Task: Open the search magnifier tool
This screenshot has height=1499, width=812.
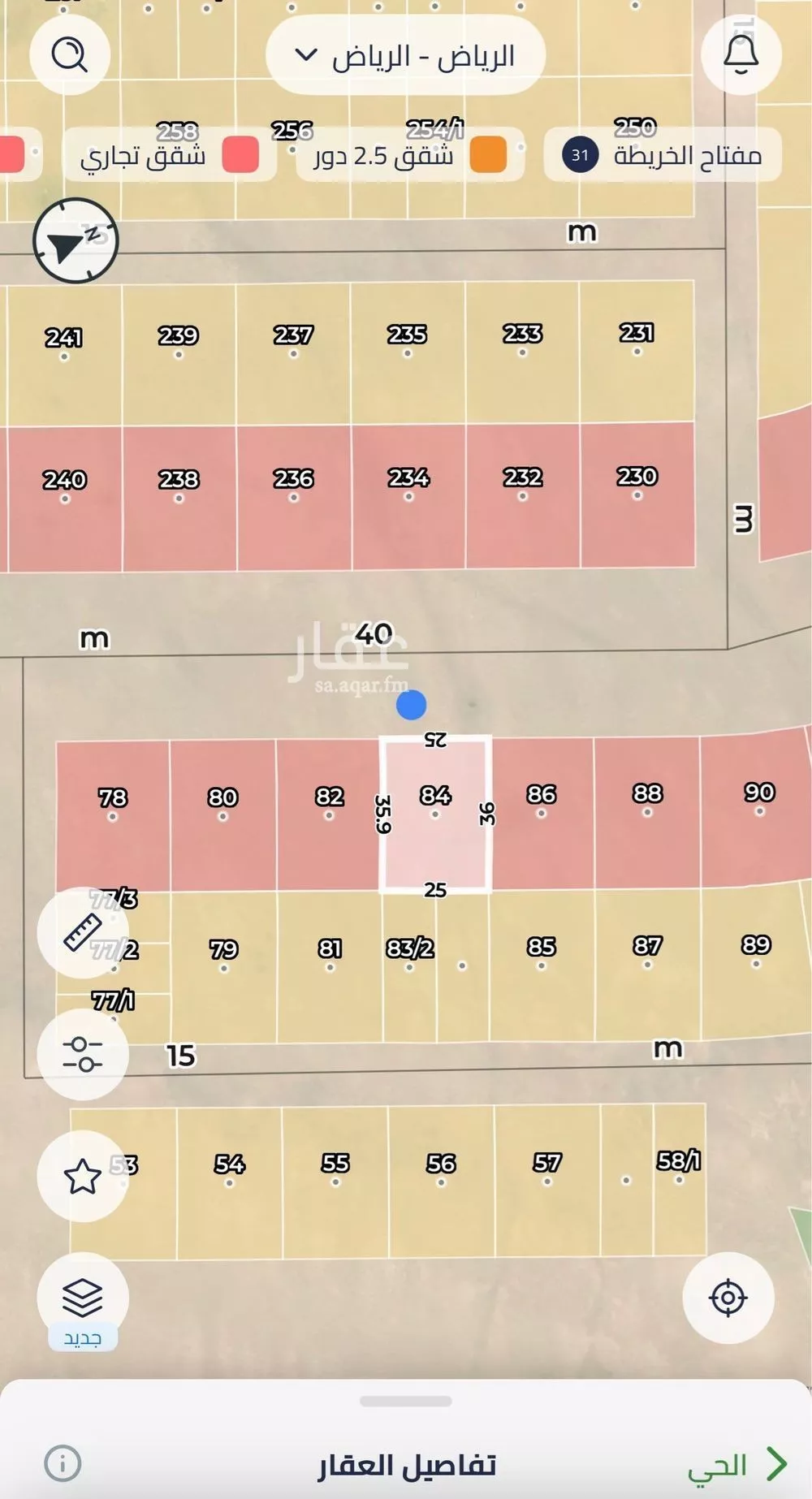Action: 70,54
